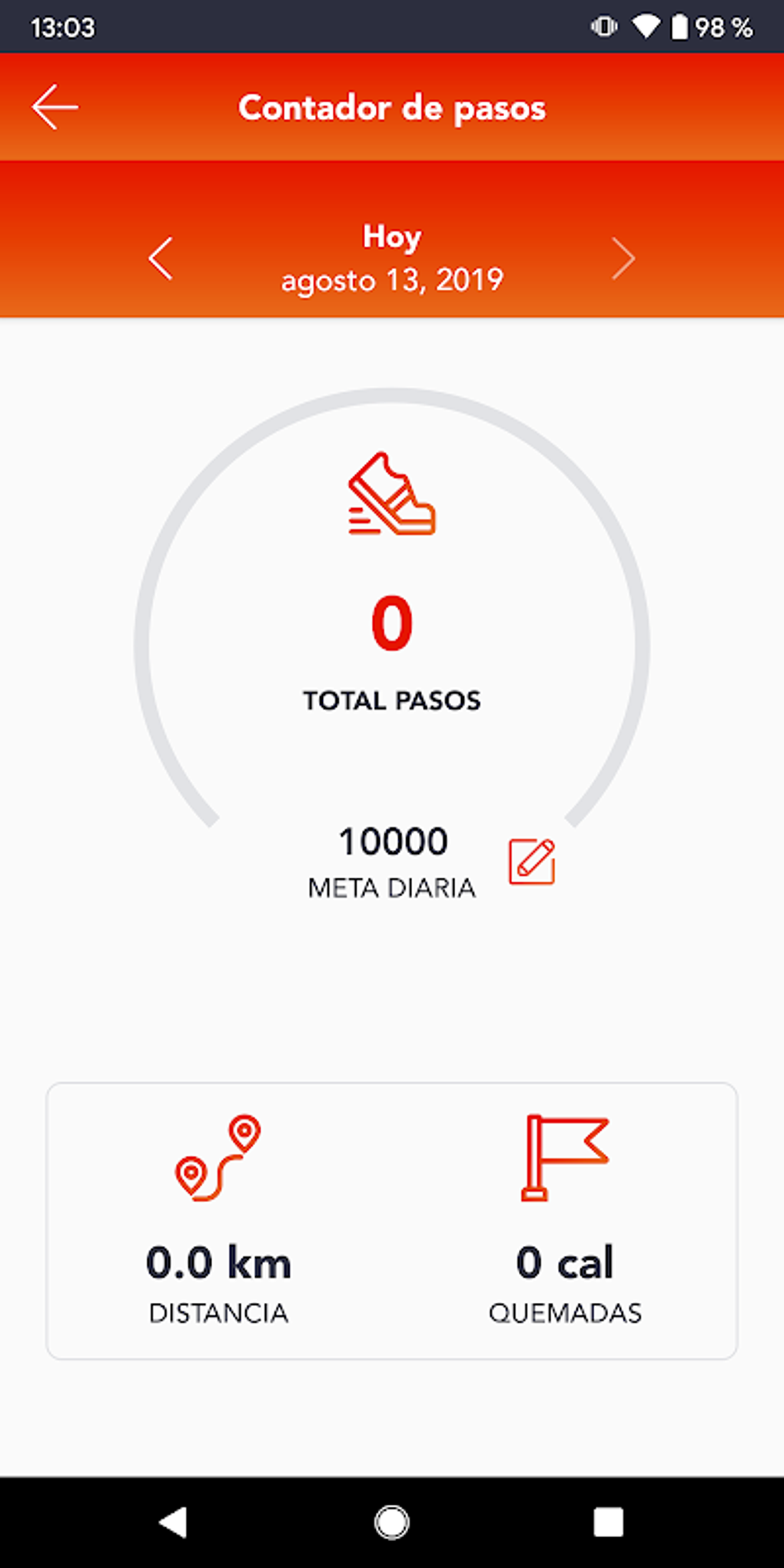784x1568 pixels.
Task: Open recent apps from the navigation bar
Action: [608, 1522]
